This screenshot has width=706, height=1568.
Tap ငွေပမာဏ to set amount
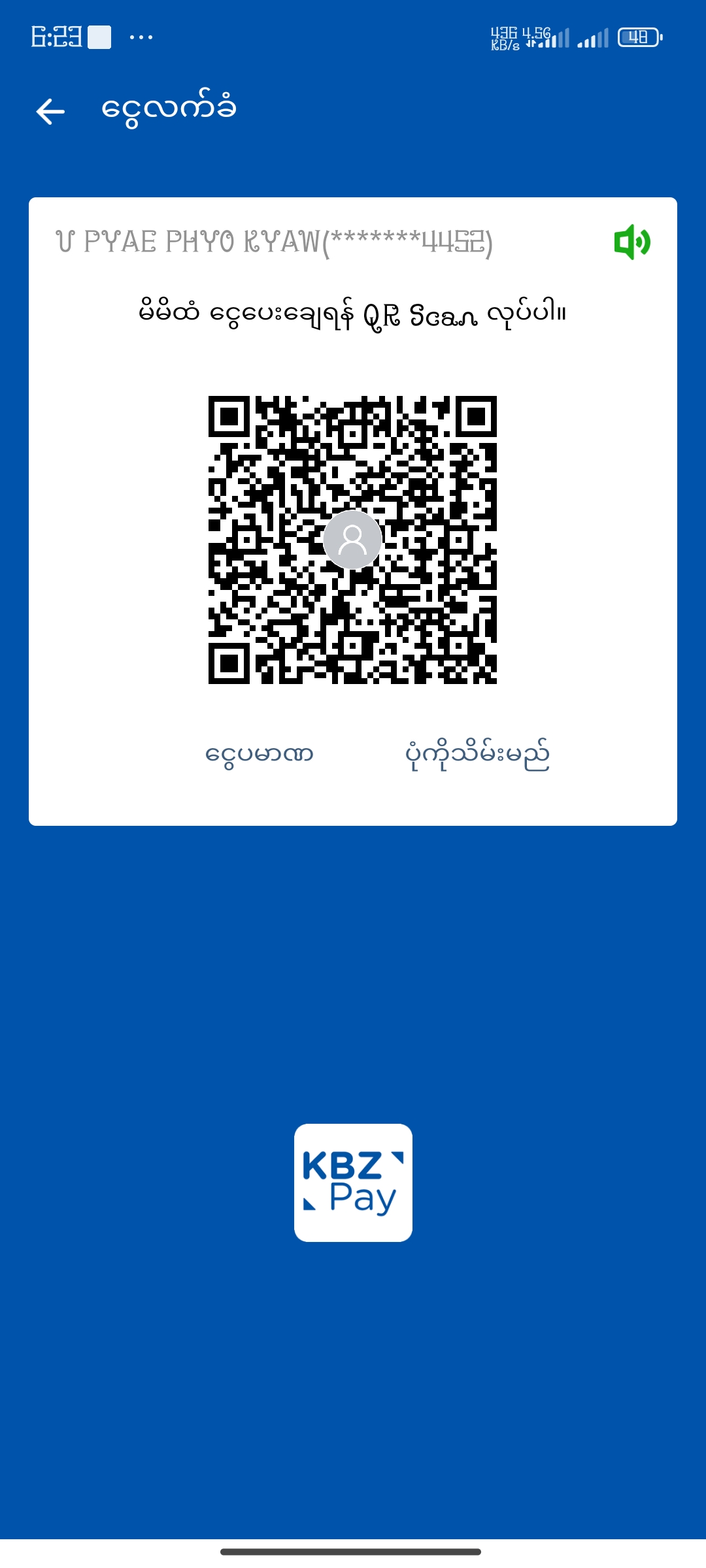[x=260, y=755]
